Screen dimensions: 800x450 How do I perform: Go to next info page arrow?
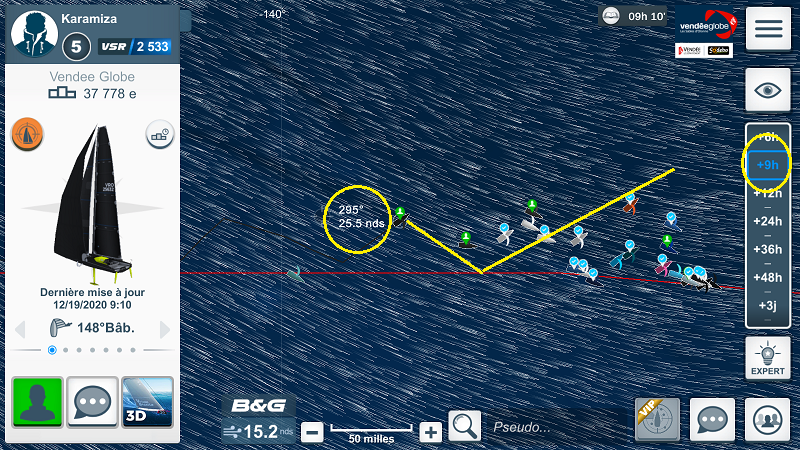(165, 329)
